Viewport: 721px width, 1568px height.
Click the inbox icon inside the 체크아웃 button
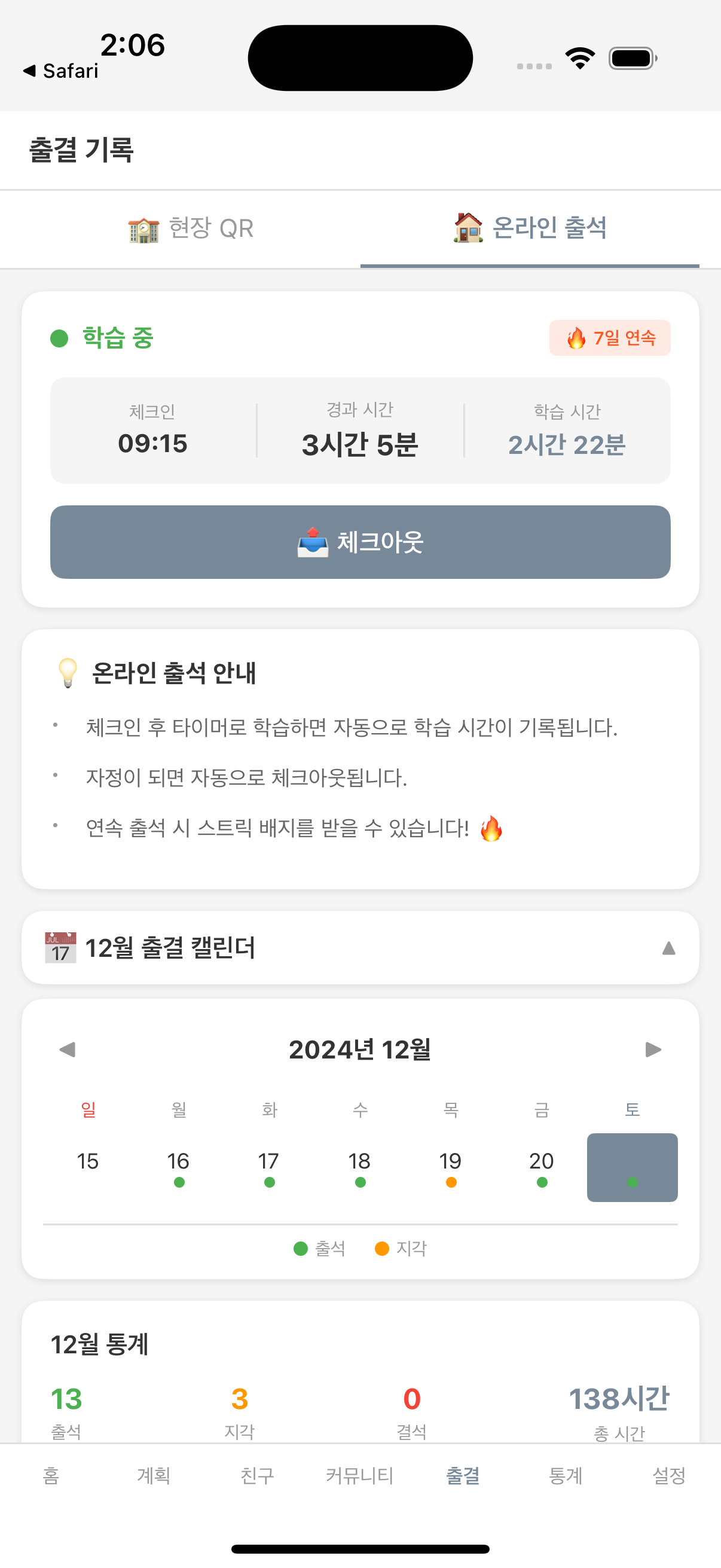[312, 542]
